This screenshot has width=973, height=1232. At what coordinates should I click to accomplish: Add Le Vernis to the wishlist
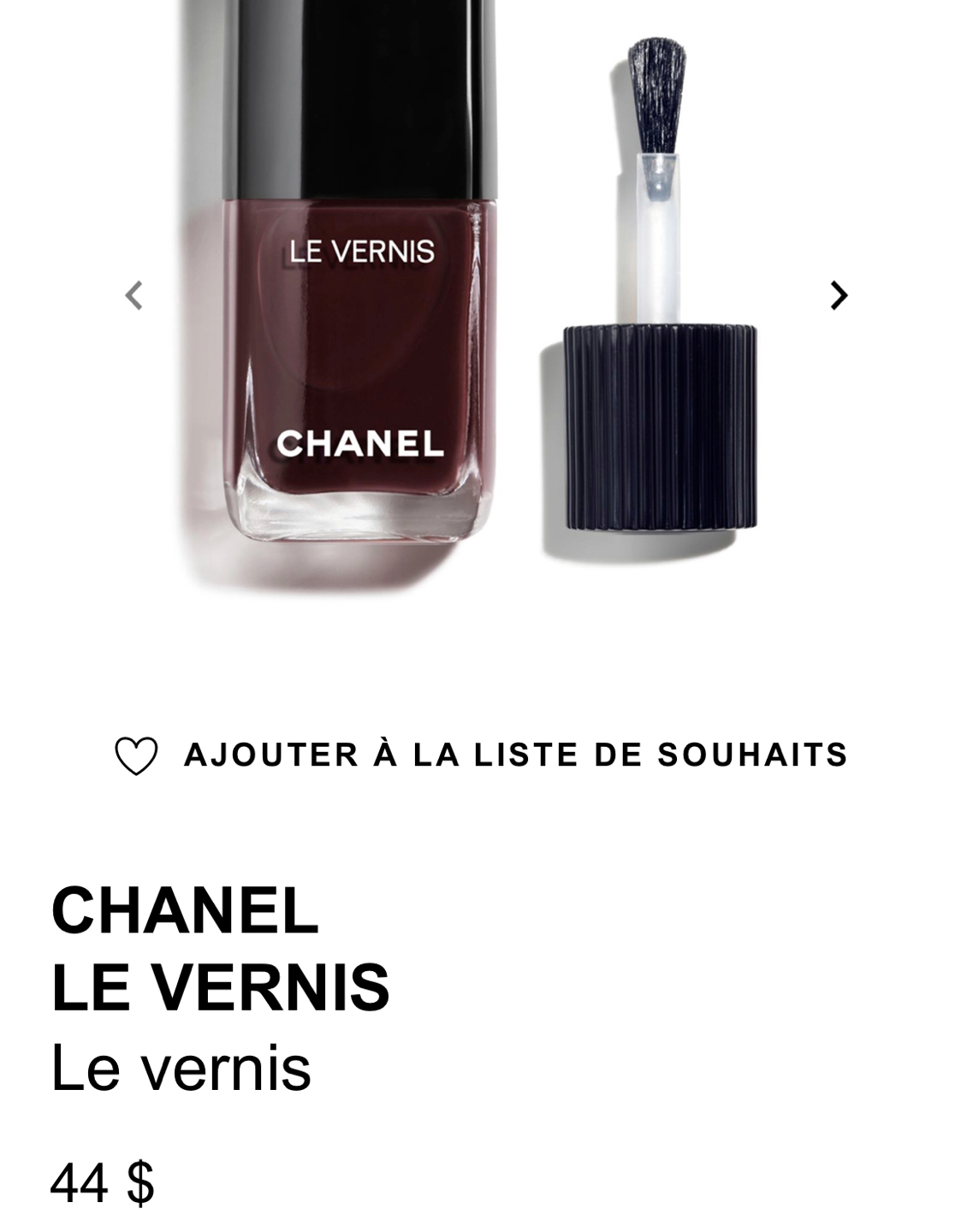482,755
